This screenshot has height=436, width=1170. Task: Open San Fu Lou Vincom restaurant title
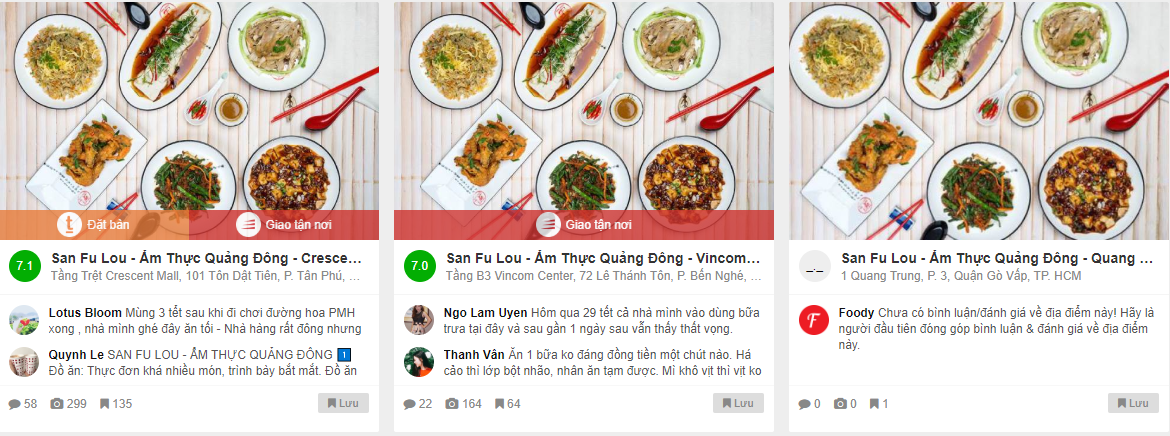(x=600, y=258)
